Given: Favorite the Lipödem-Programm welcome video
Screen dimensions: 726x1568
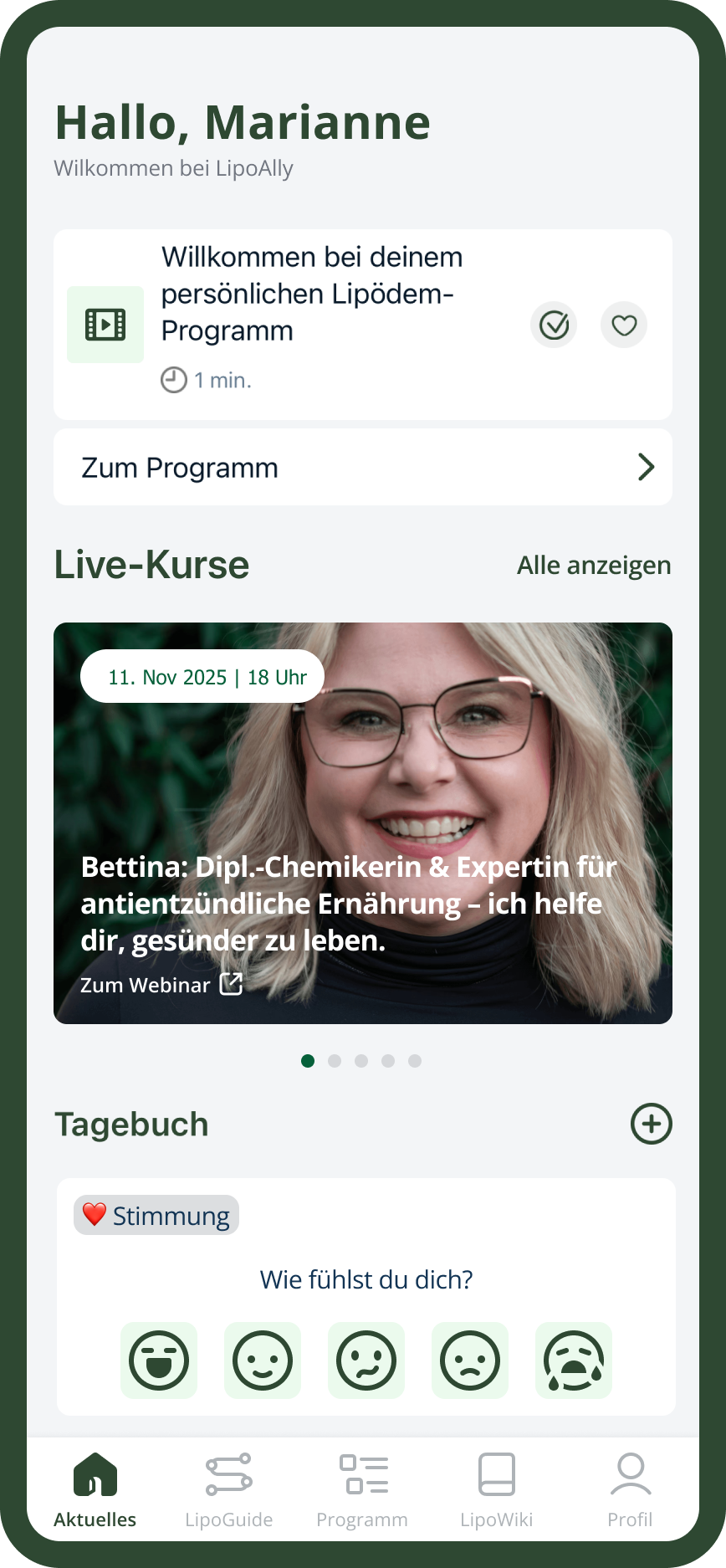Looking at the screenshot, I should [x=624, y=325].
